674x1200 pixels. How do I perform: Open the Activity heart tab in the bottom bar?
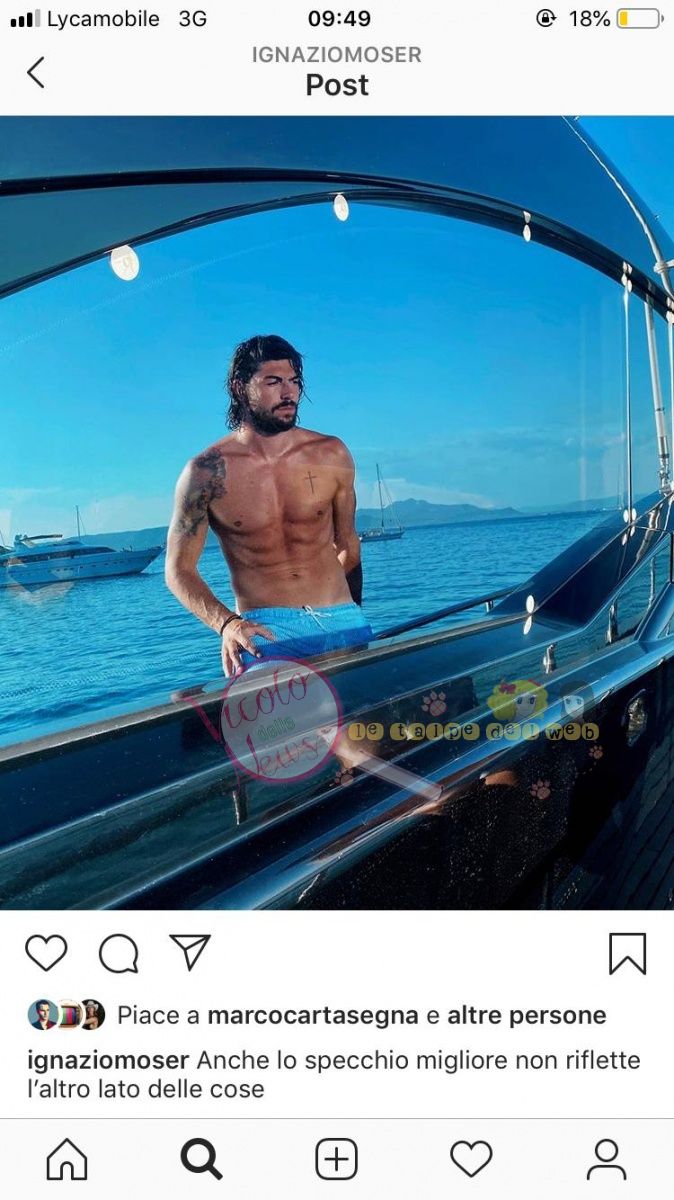coord(471,1160)
